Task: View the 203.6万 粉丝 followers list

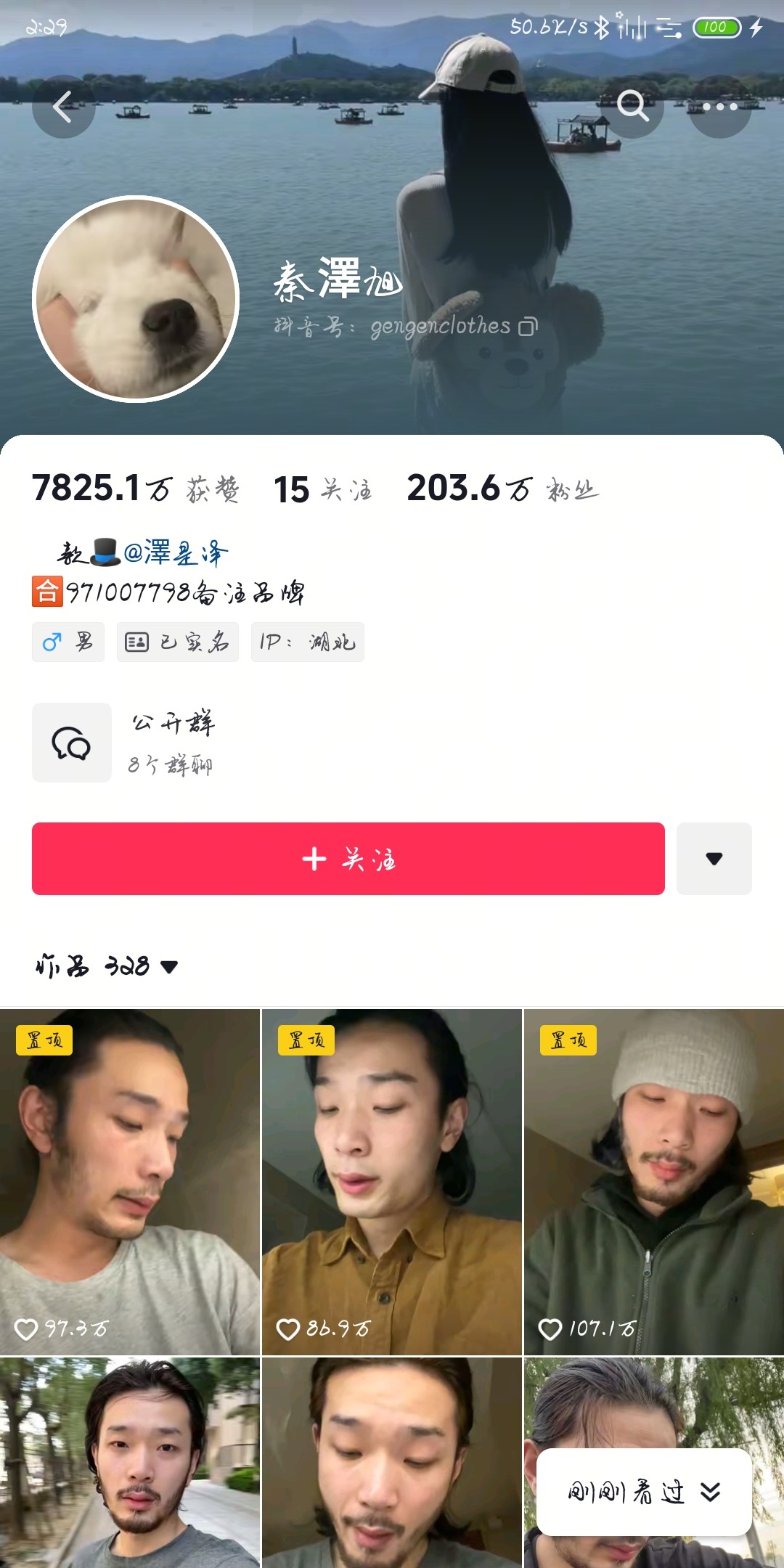Action: (x=502, y=489)
